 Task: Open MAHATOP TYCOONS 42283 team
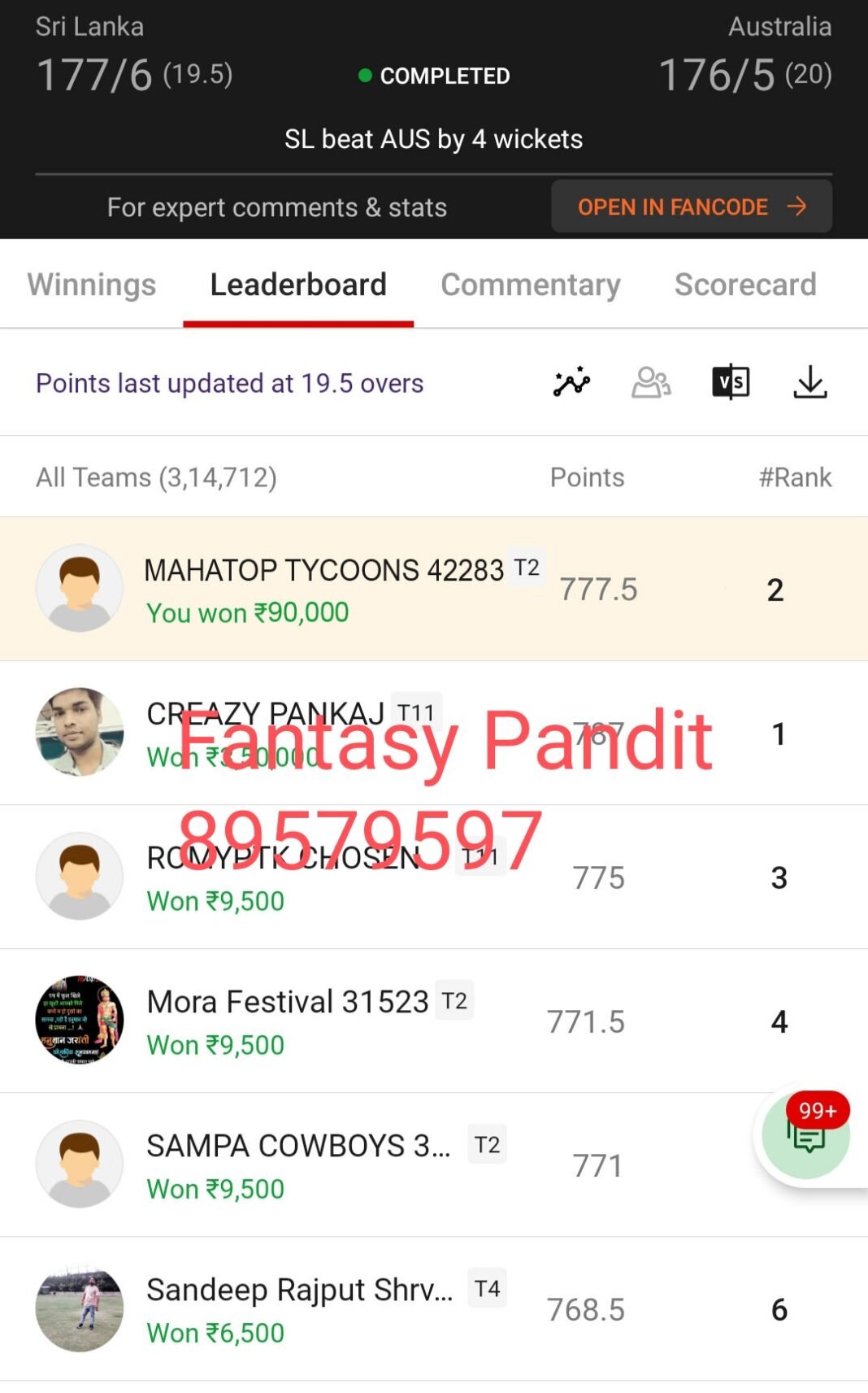pyautogui.click(x=434, y=589)
